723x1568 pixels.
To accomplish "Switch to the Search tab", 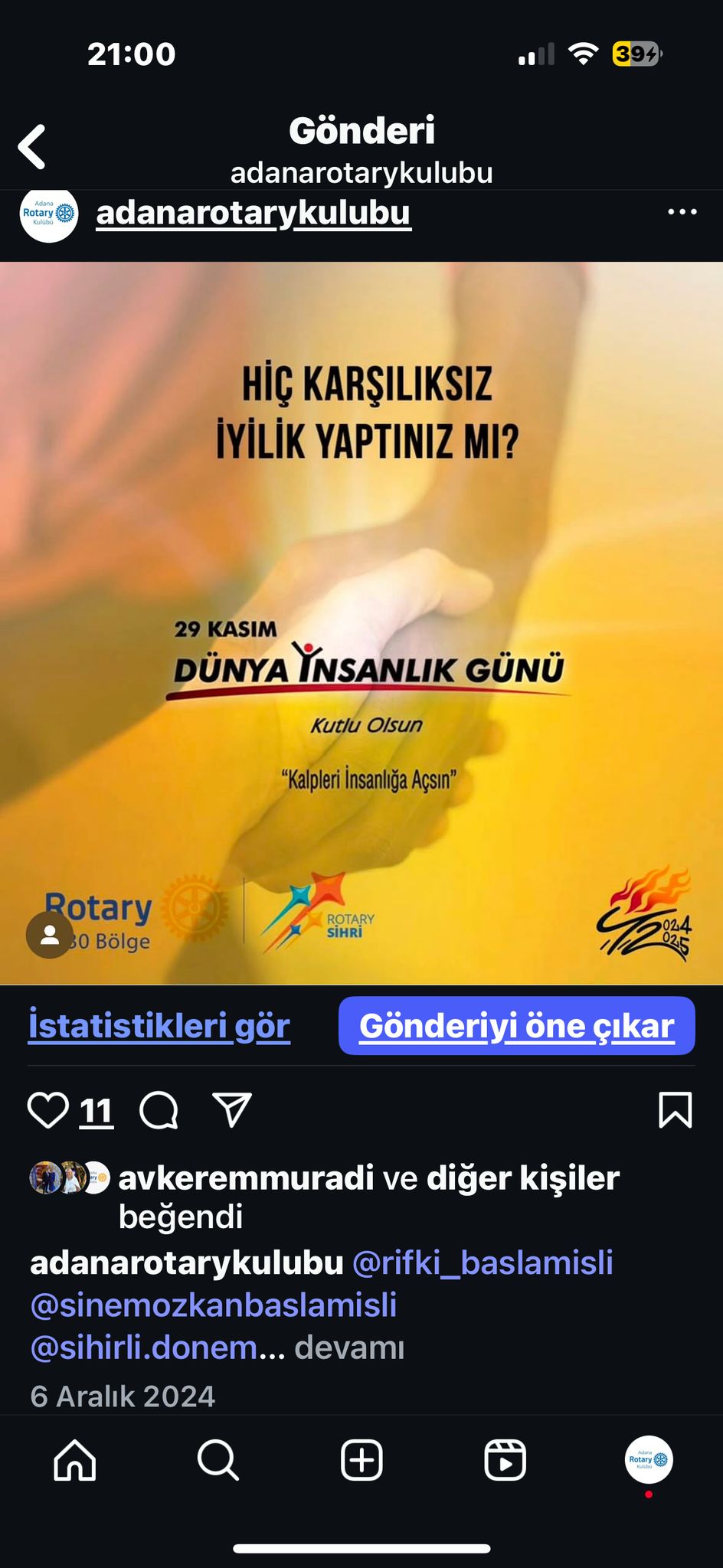I will click(218, 1459).
